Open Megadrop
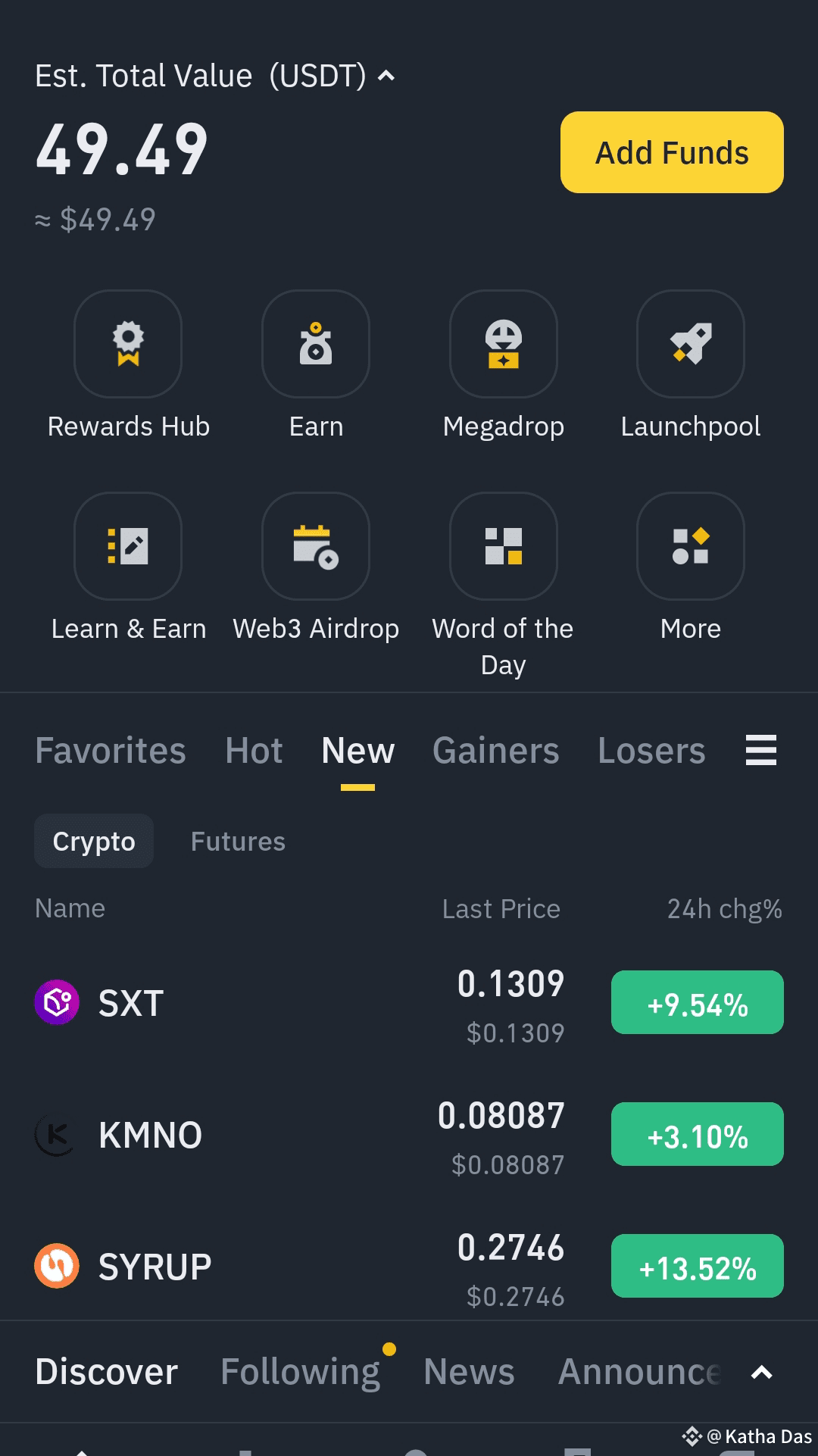Viewport: 818px width, 1456px height. 503,345
